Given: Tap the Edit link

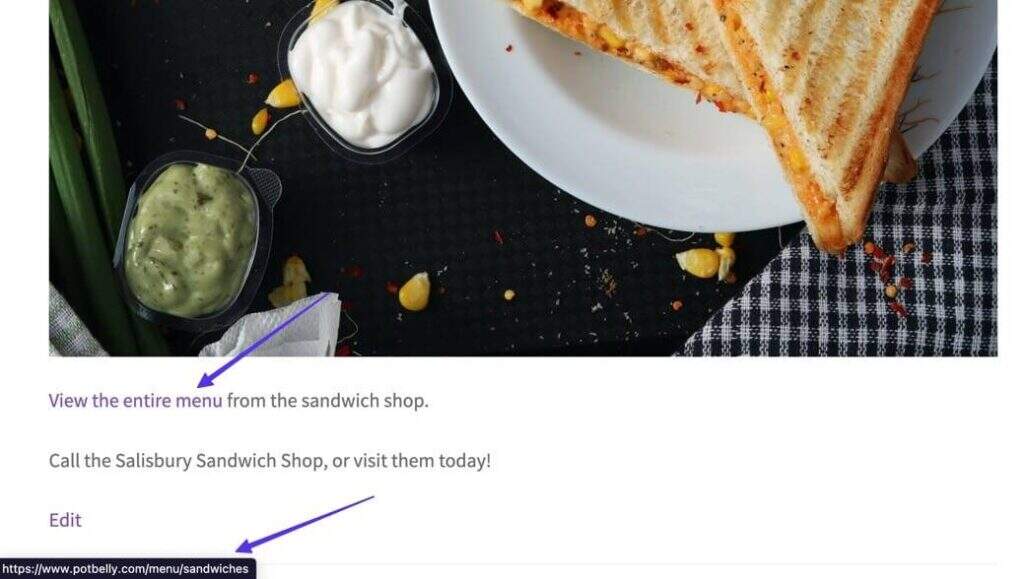Looking at the screenshot, I should coord(65,520).
